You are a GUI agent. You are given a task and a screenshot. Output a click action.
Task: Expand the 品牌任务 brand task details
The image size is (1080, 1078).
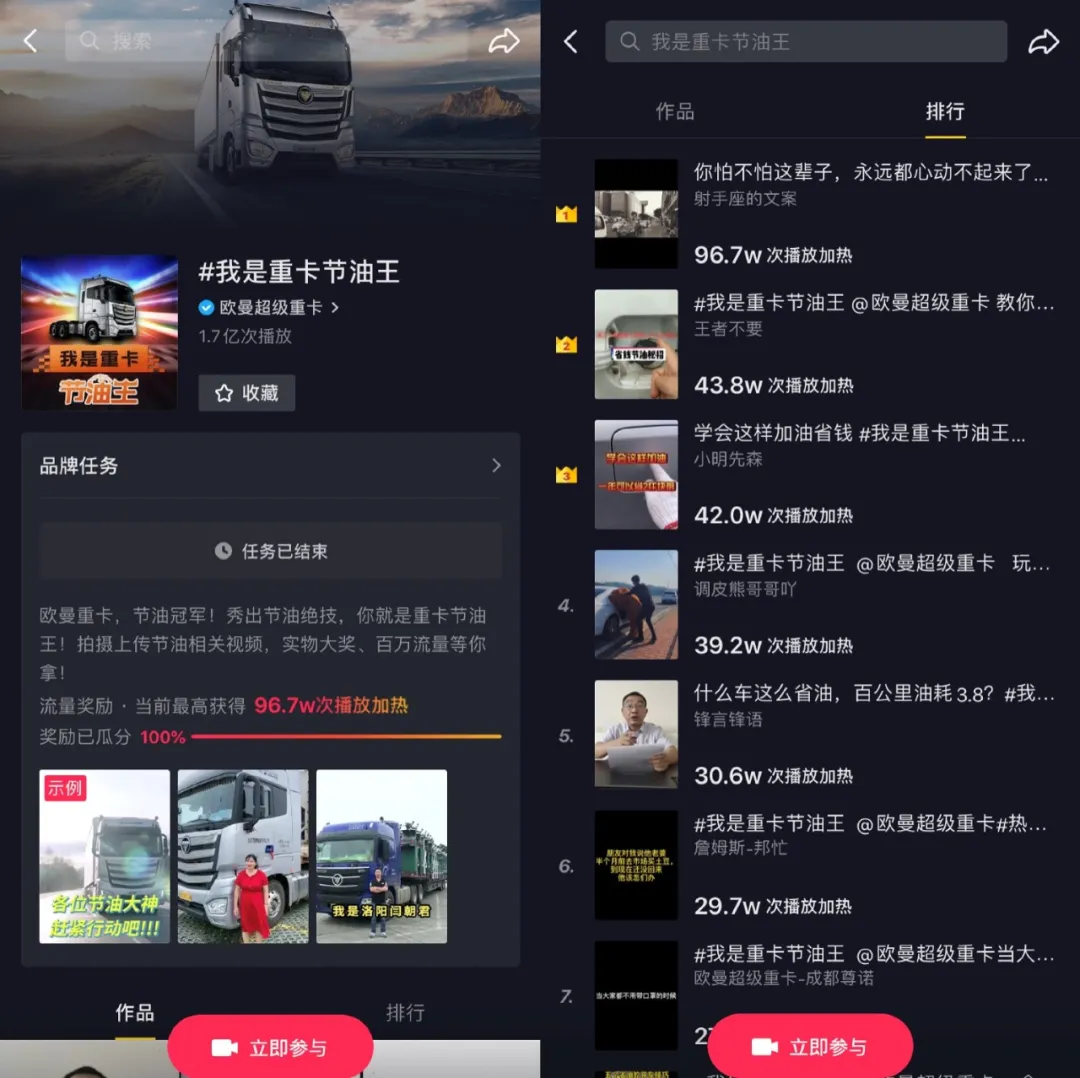click(x=270, y=466)
